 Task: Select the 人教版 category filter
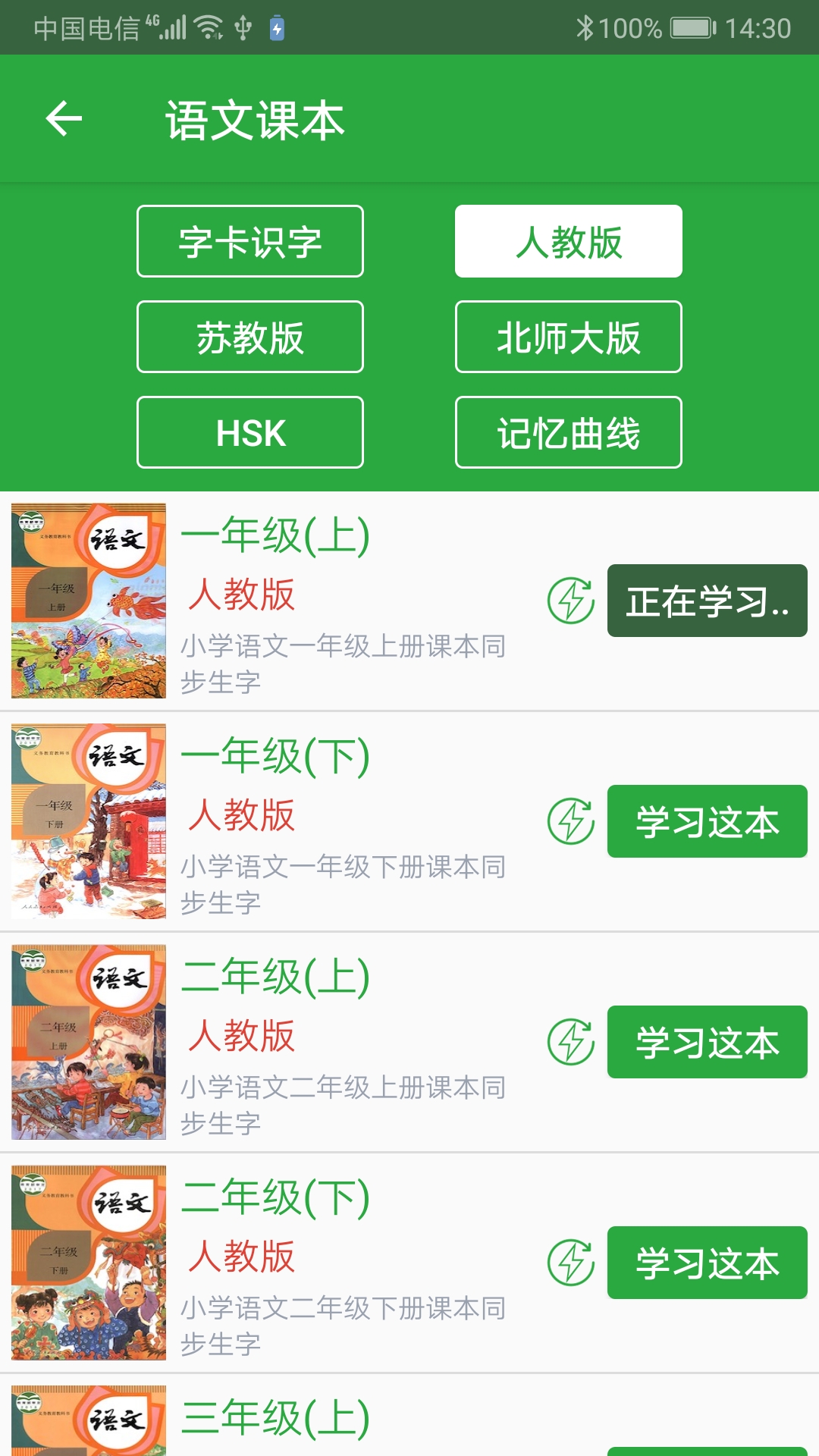pyautogui.click(x=568, y=241)
